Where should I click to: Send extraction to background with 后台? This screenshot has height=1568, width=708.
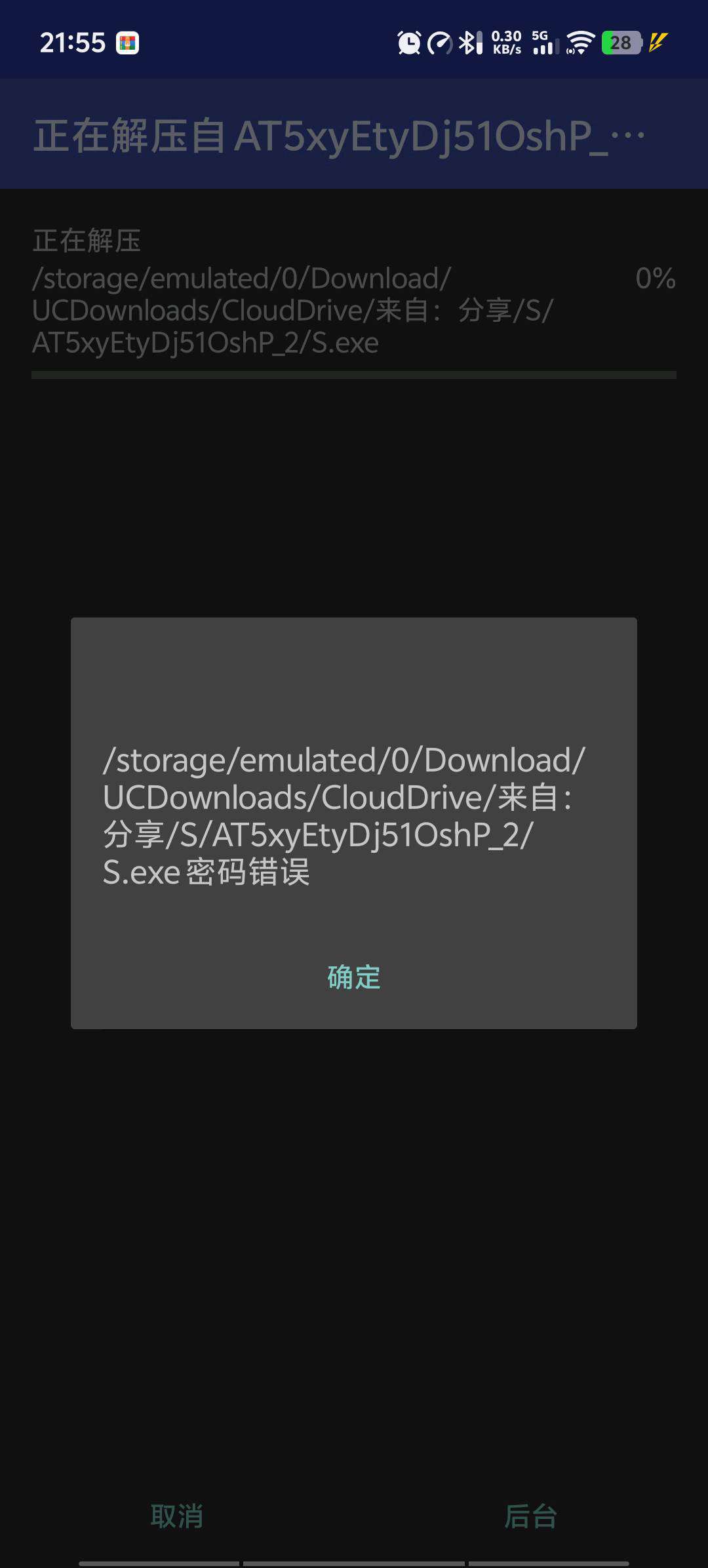click(x=530, y=1516)
